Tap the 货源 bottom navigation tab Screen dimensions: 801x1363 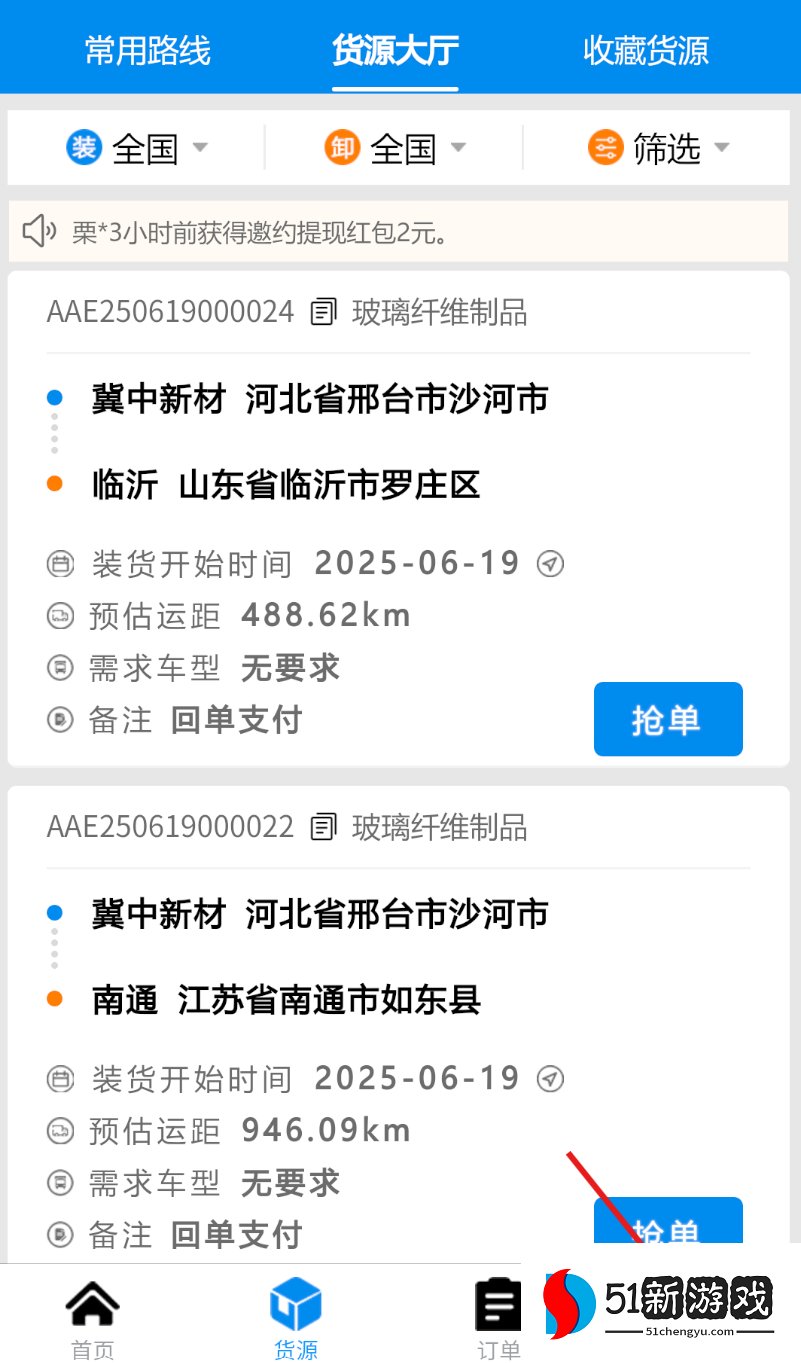[x=296, y=1318]
